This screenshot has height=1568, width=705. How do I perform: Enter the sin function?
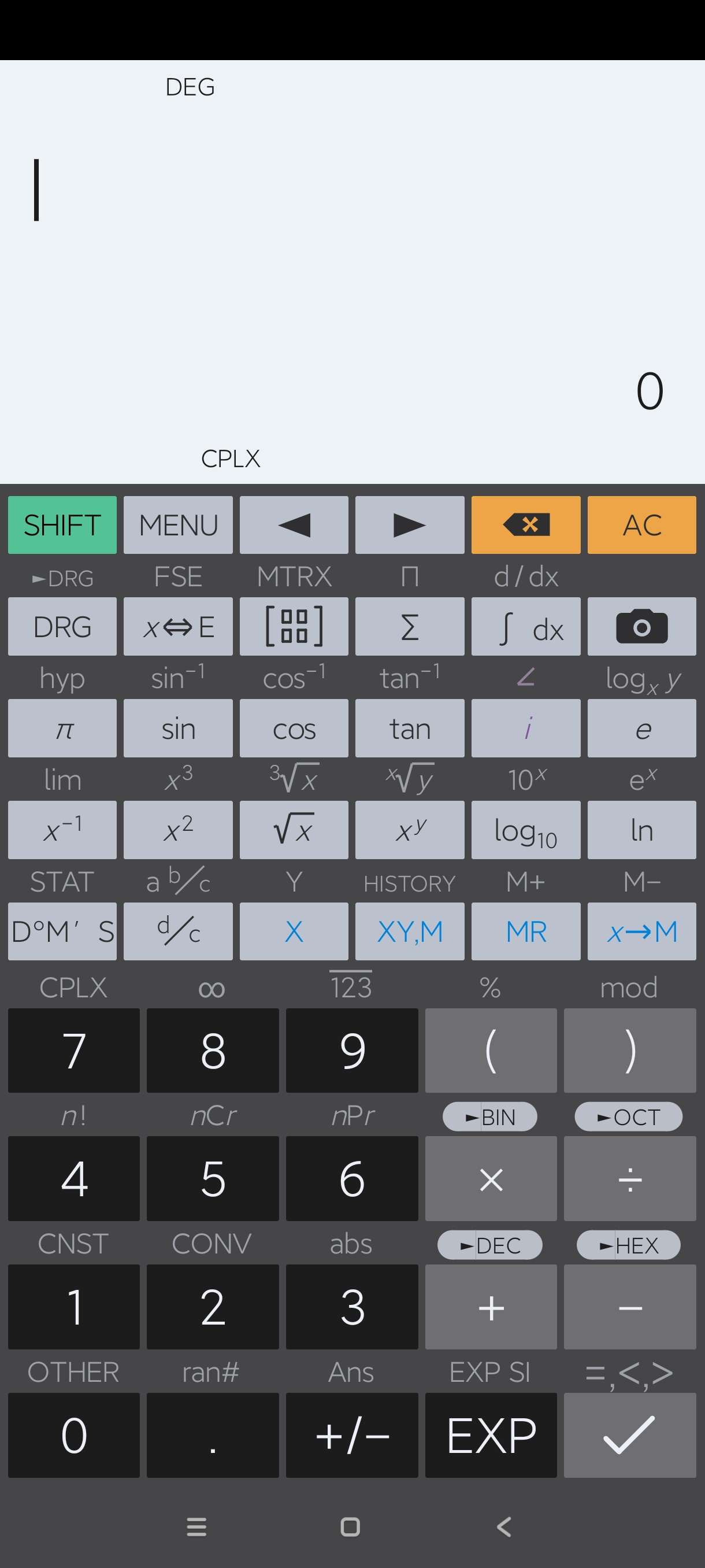tap(177, 728)
